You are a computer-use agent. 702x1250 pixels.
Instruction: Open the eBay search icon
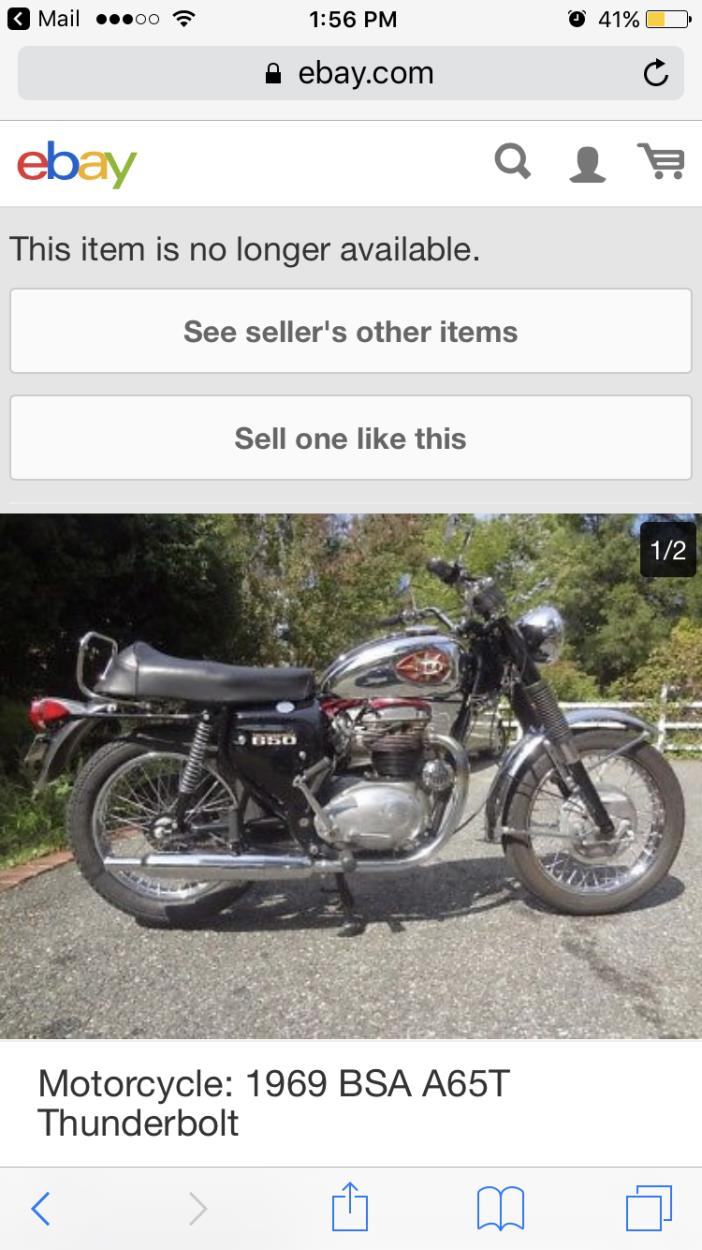[513, 162]
